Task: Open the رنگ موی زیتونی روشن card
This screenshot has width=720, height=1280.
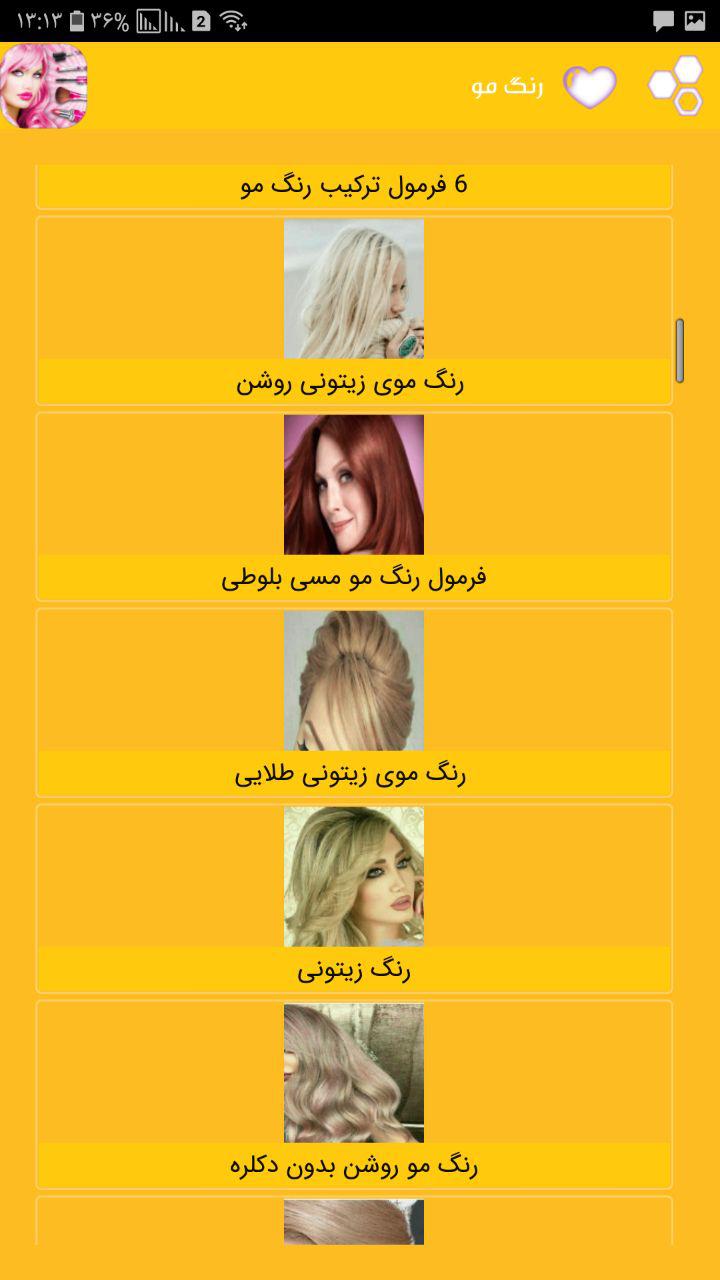Action: pos(354,311)
